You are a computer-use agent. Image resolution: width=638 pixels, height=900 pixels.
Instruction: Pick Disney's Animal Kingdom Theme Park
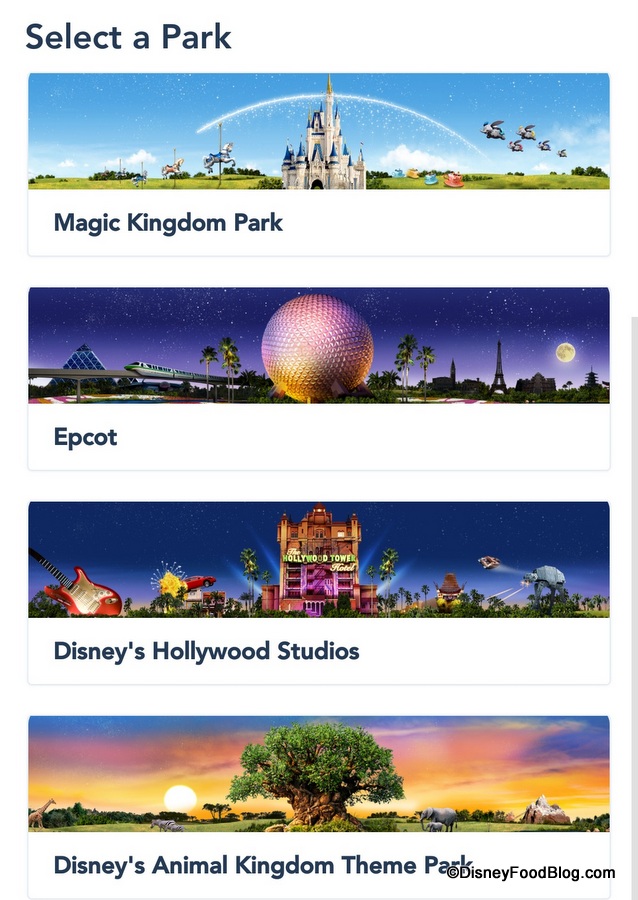(x=318, y=806)
